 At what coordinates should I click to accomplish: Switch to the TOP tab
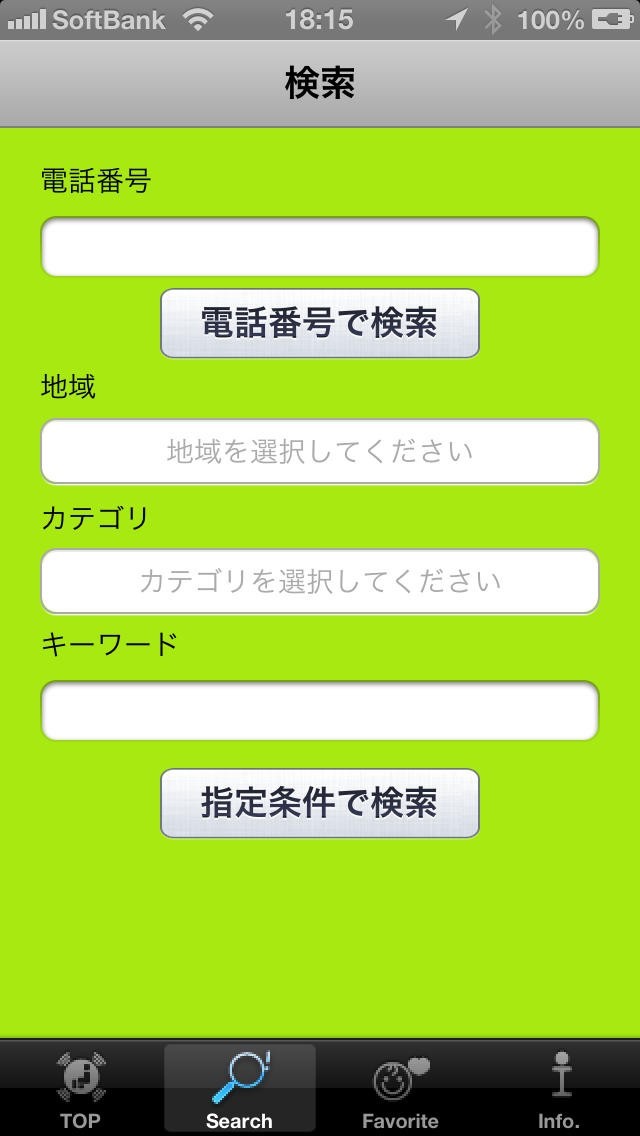80,1090
